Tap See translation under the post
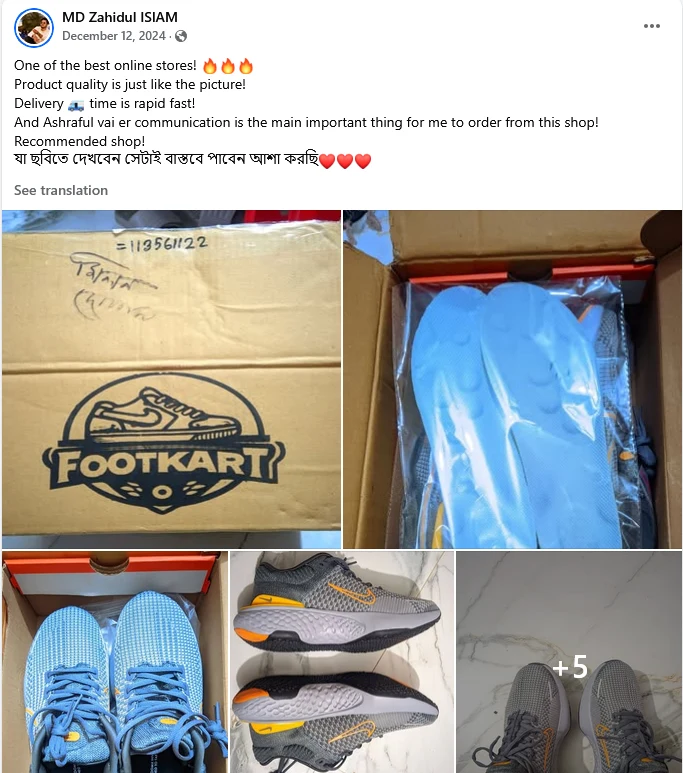Viewport: 683px width, 773px height. [x=61, y=190]
